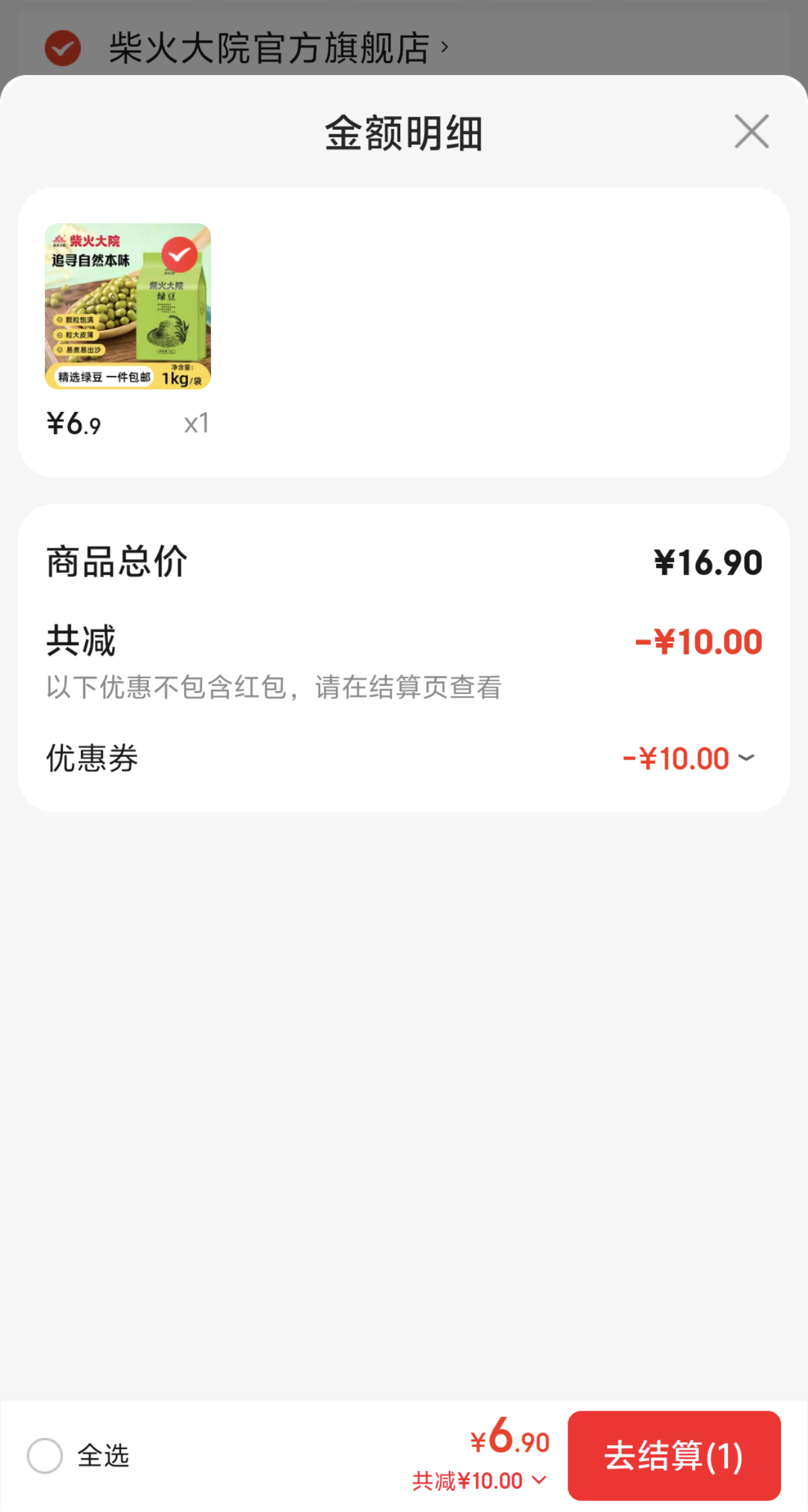808x1512 pixels.
Task: Uncheck the 柴火大院官方旗舰店 store checkbox
Action: coord(63,48)
